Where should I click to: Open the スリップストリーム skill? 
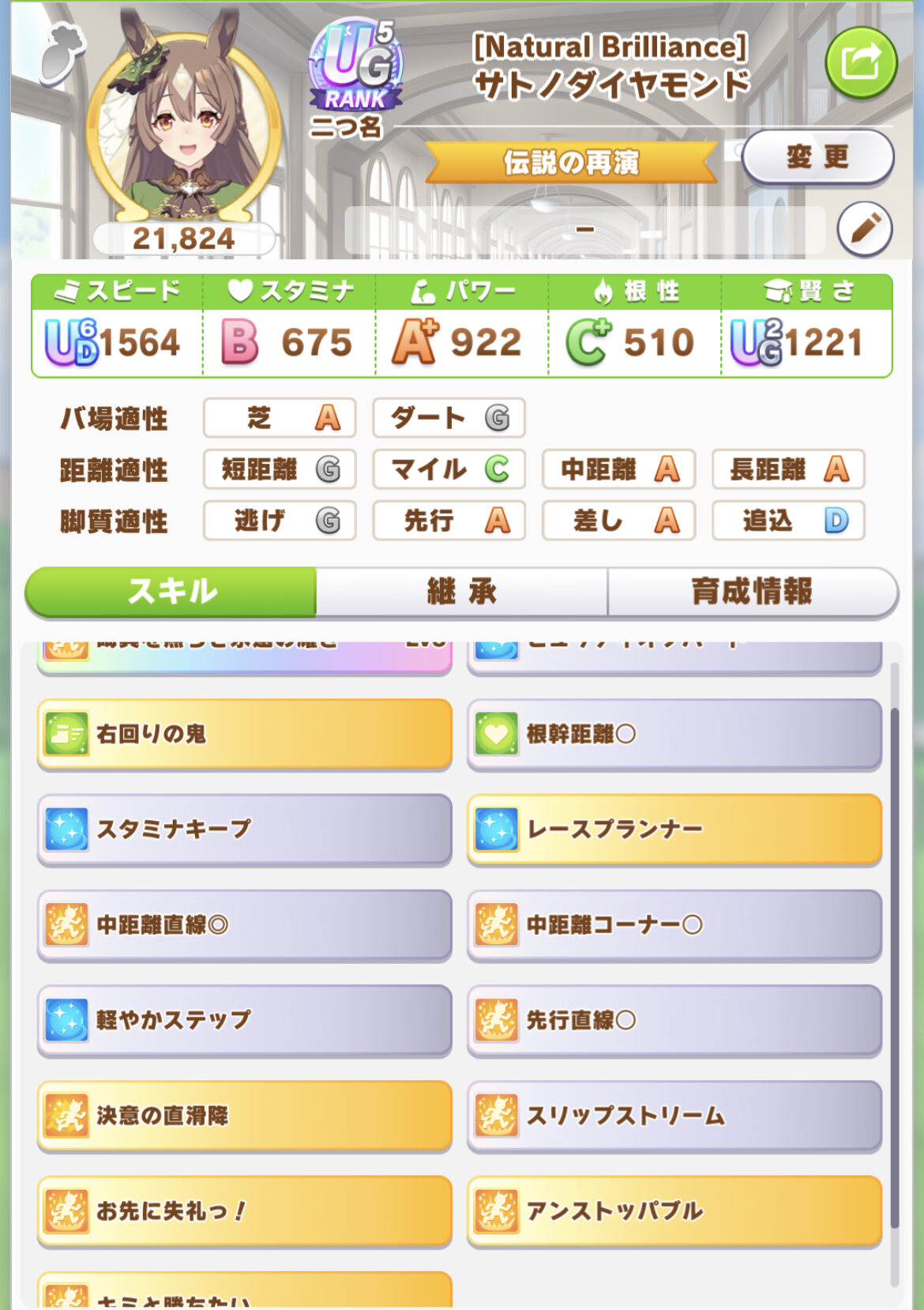[x=674, y=1115]
